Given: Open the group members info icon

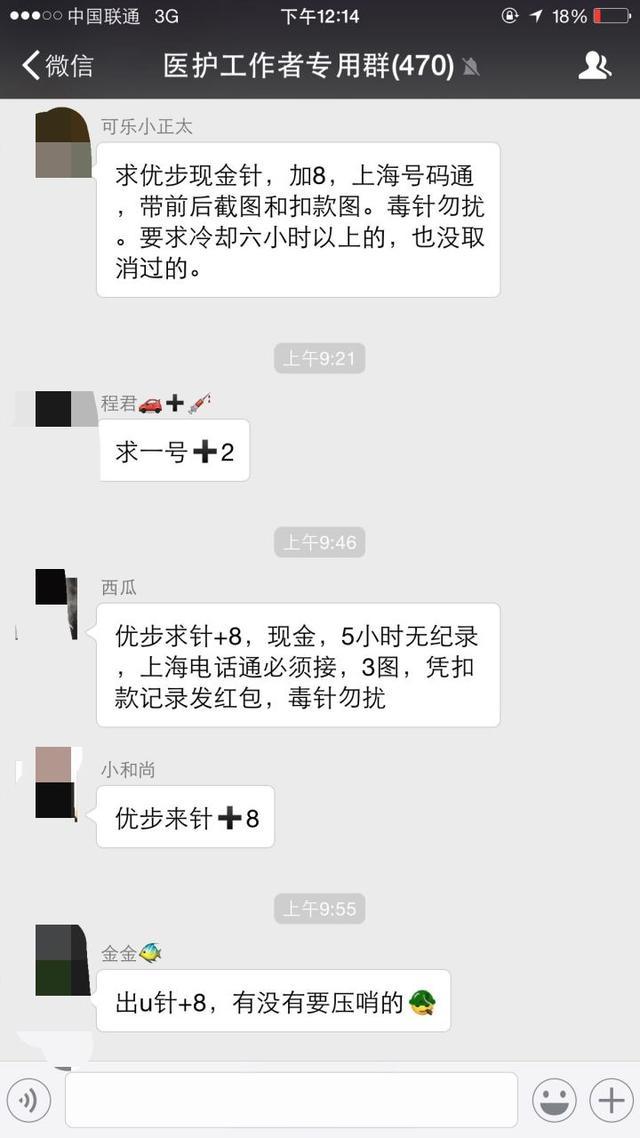Looking at the screenshot, I should pos(594,66).
